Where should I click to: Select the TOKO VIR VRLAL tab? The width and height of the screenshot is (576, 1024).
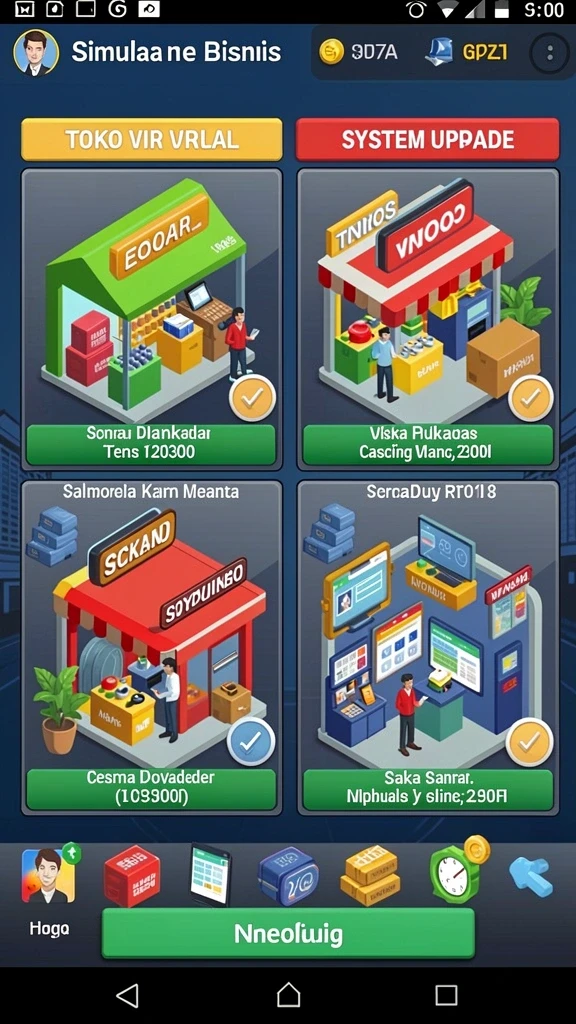tap(152, 139)
